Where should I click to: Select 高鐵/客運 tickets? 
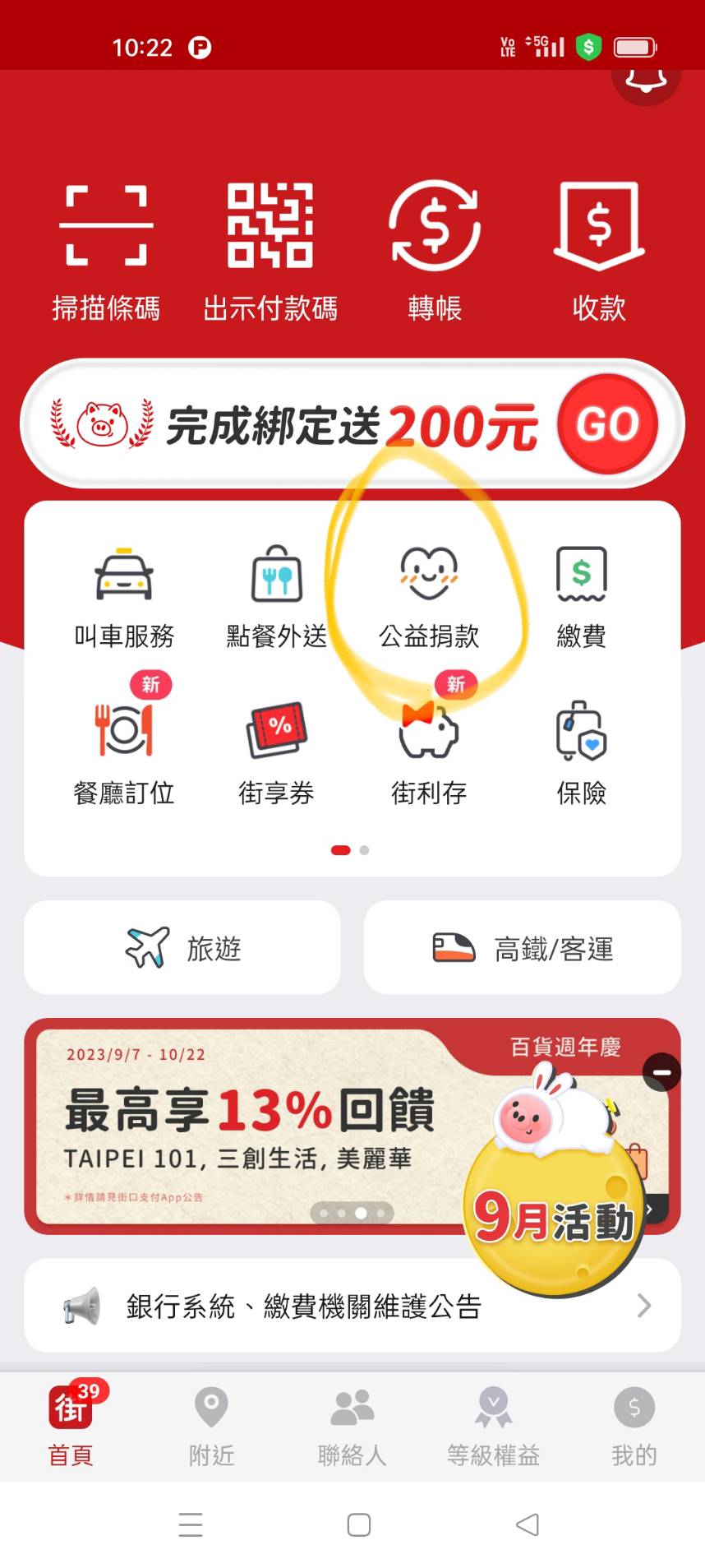click(523, 947)
